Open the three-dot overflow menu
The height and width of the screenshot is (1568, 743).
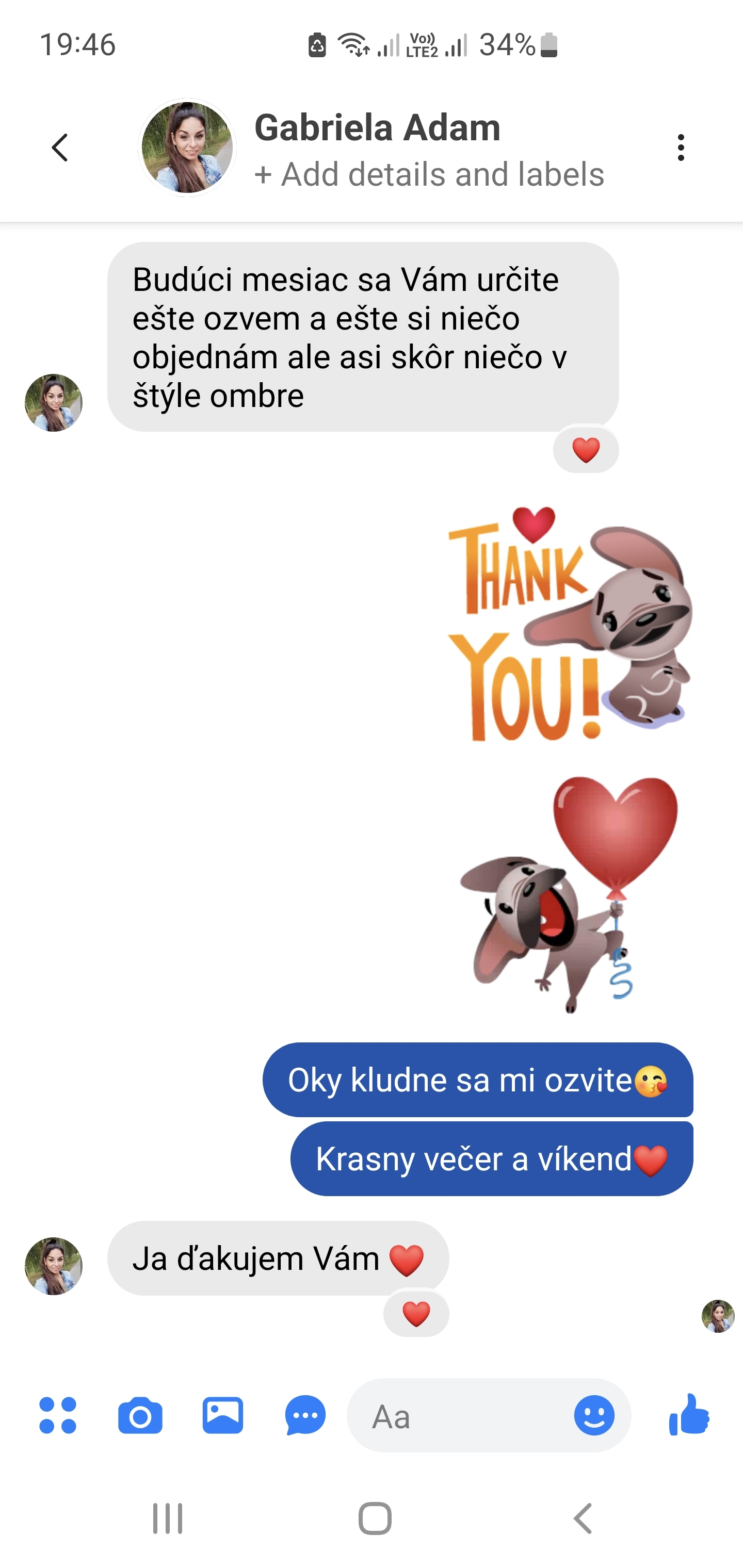680,148
